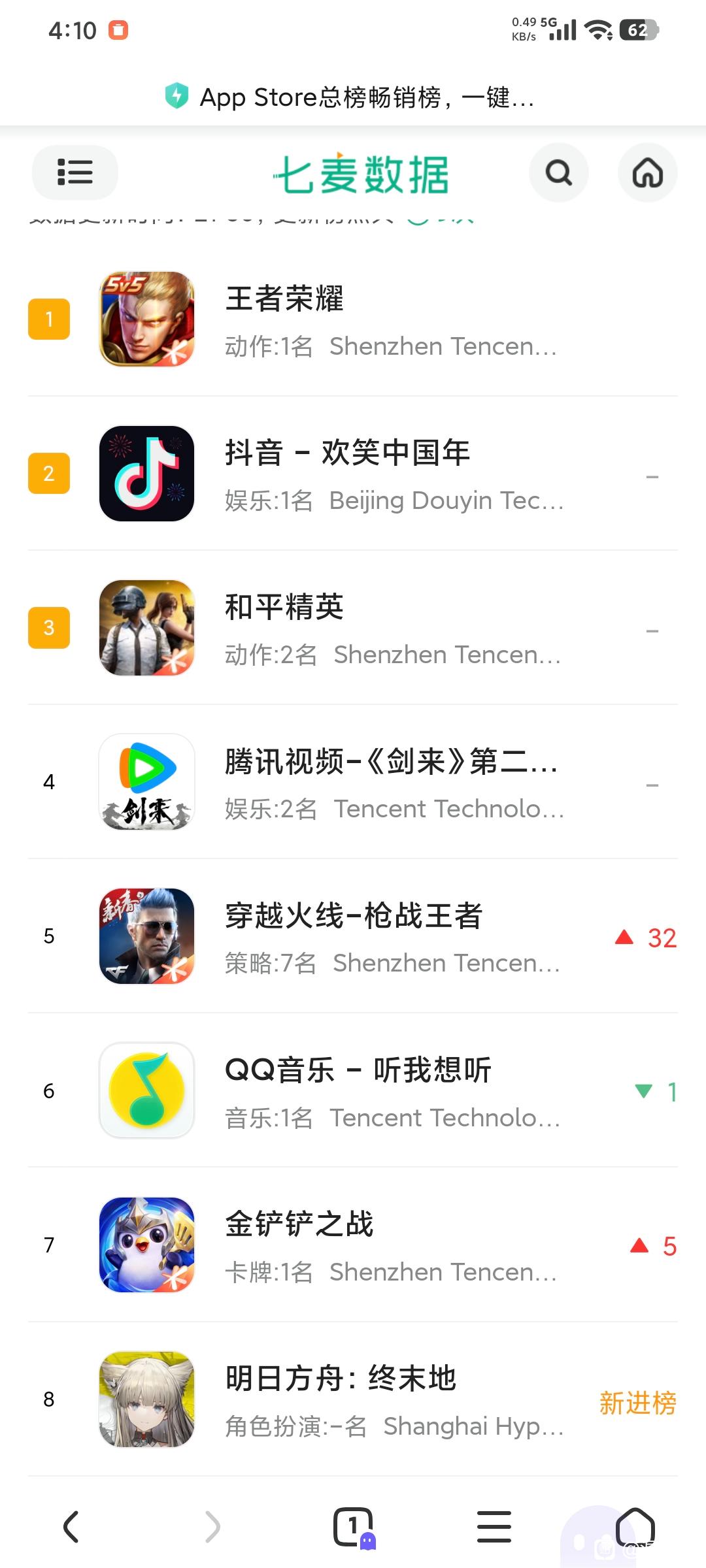
Task: Go to Qimai home page icon
Action: pyautogui.click(x=647, y=173)
